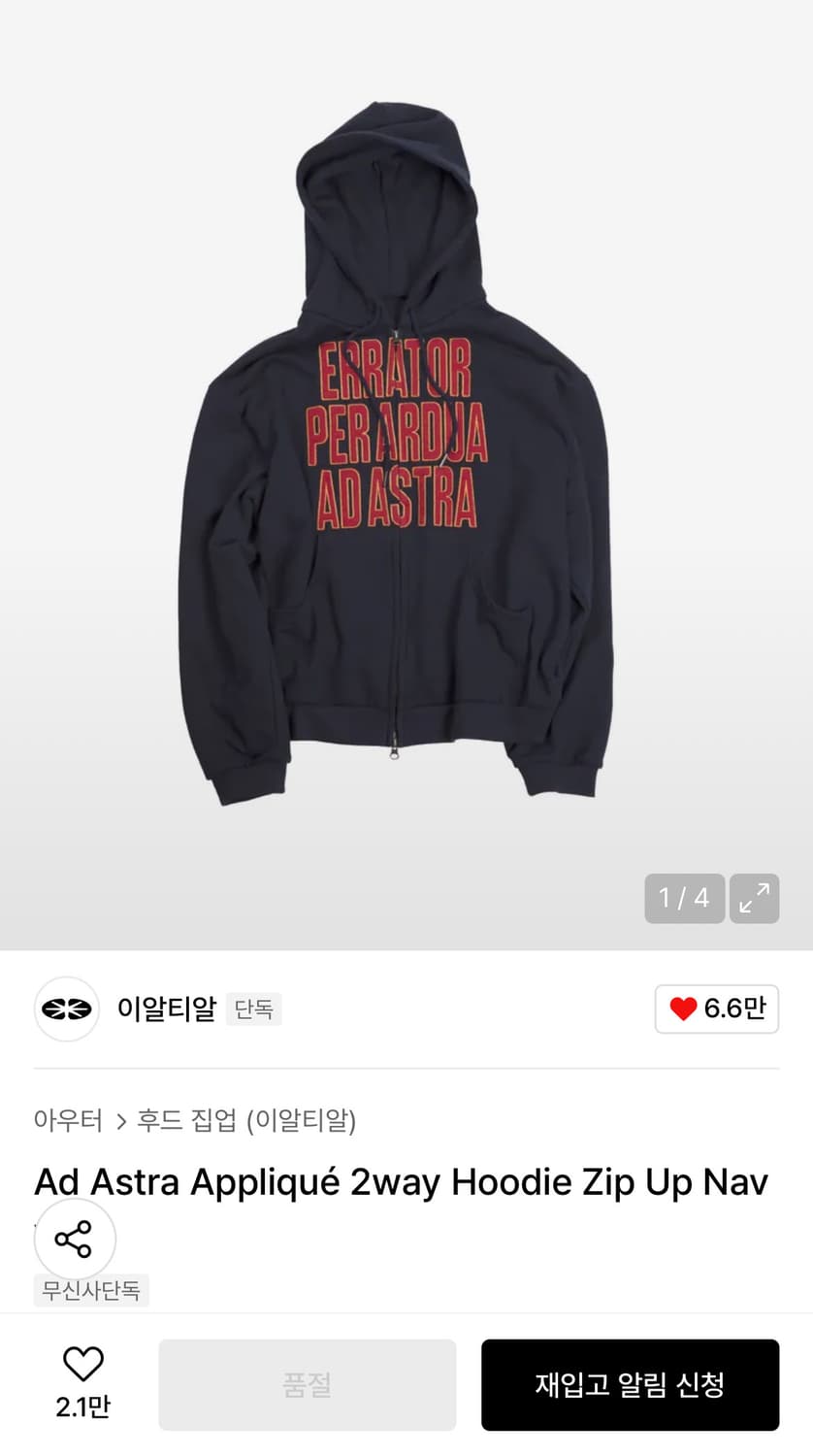Expand product photos by tapping 1 / 4
Screen dimensions: 813x1456
pos(685,899)
